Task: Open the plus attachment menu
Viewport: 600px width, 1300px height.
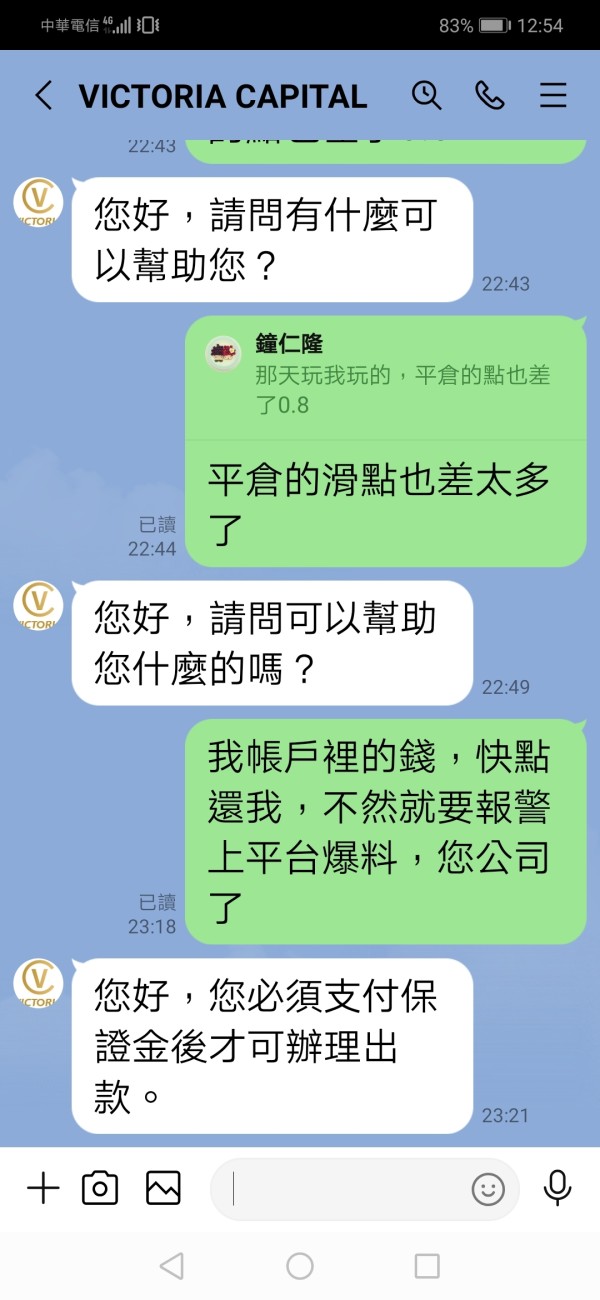Action: (x=43, y=1188)
